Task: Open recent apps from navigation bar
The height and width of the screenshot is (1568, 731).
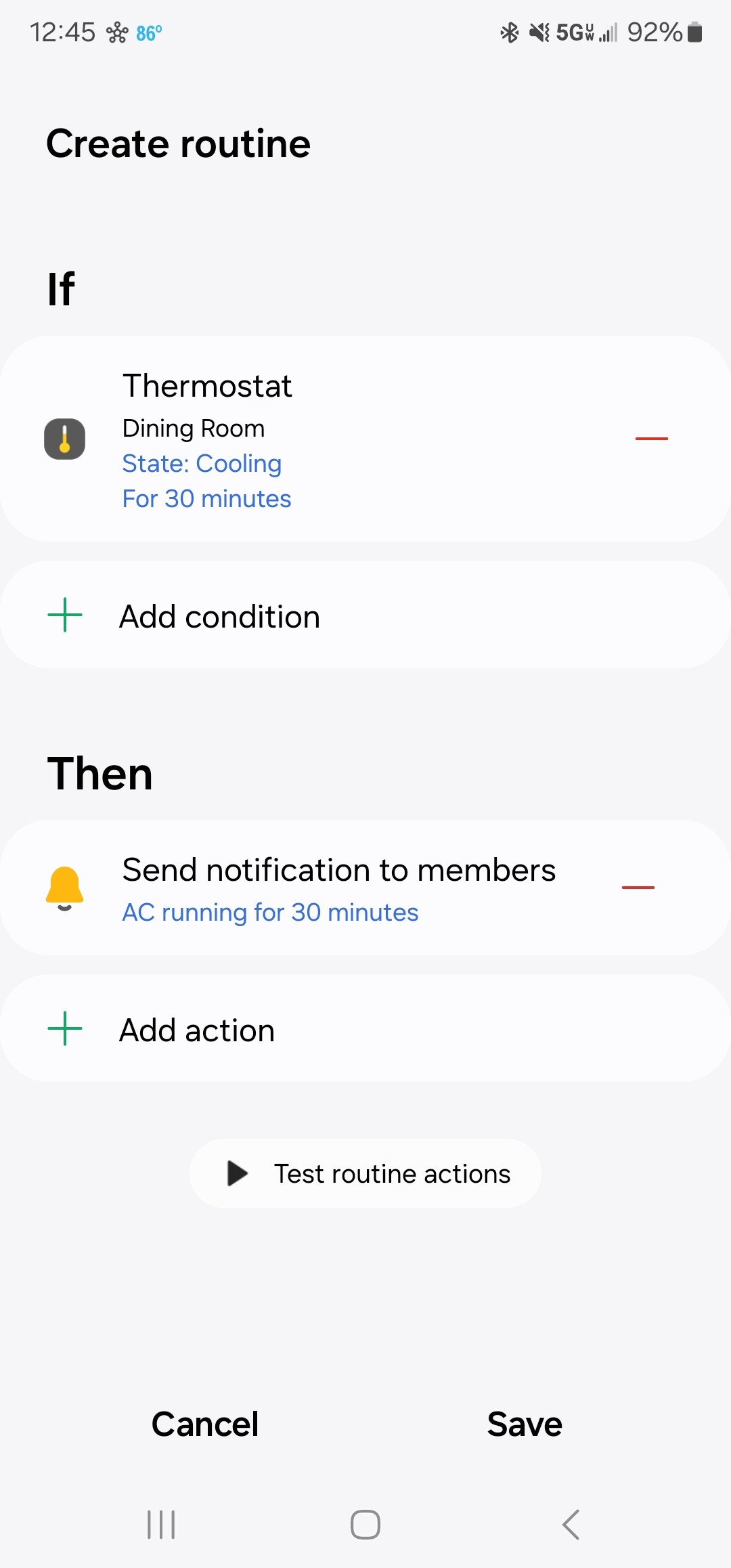Action: click(x=161, y=1525)
